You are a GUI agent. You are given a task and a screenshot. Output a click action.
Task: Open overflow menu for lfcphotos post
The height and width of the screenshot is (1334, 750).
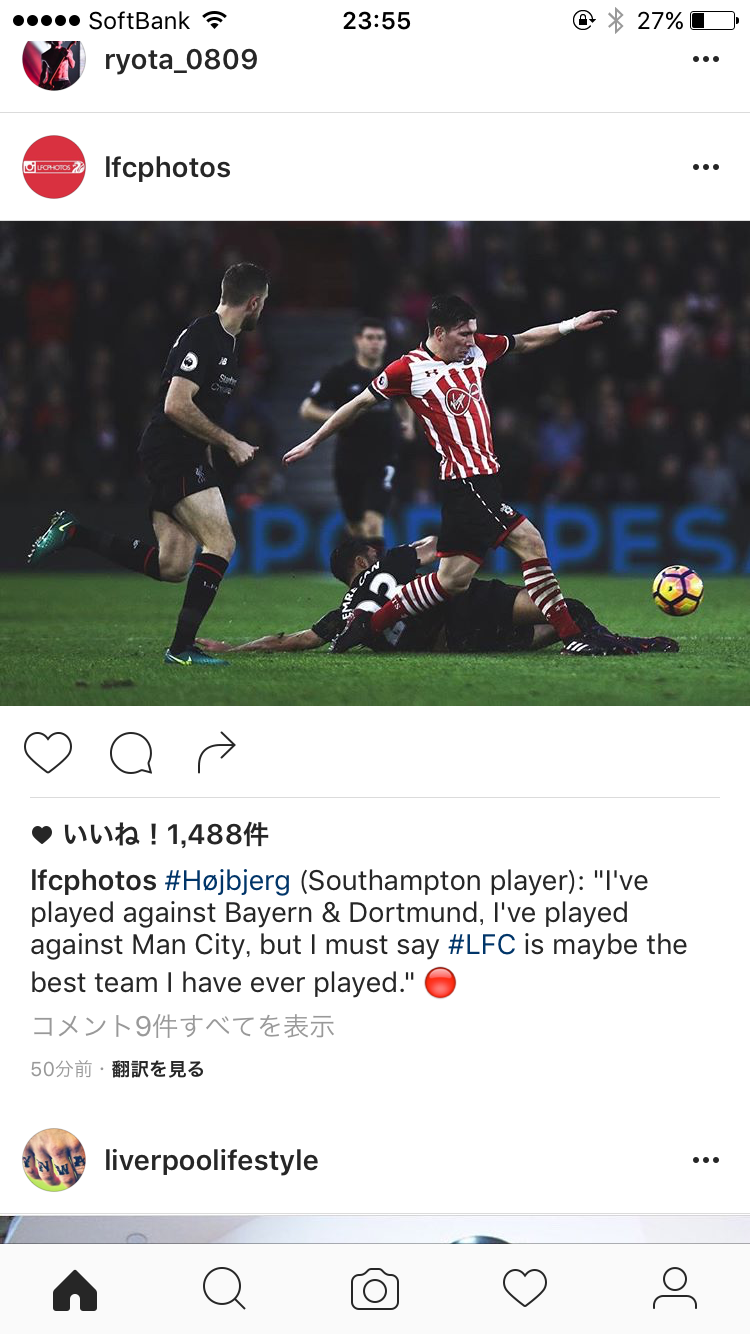click(x=705, y=167)
